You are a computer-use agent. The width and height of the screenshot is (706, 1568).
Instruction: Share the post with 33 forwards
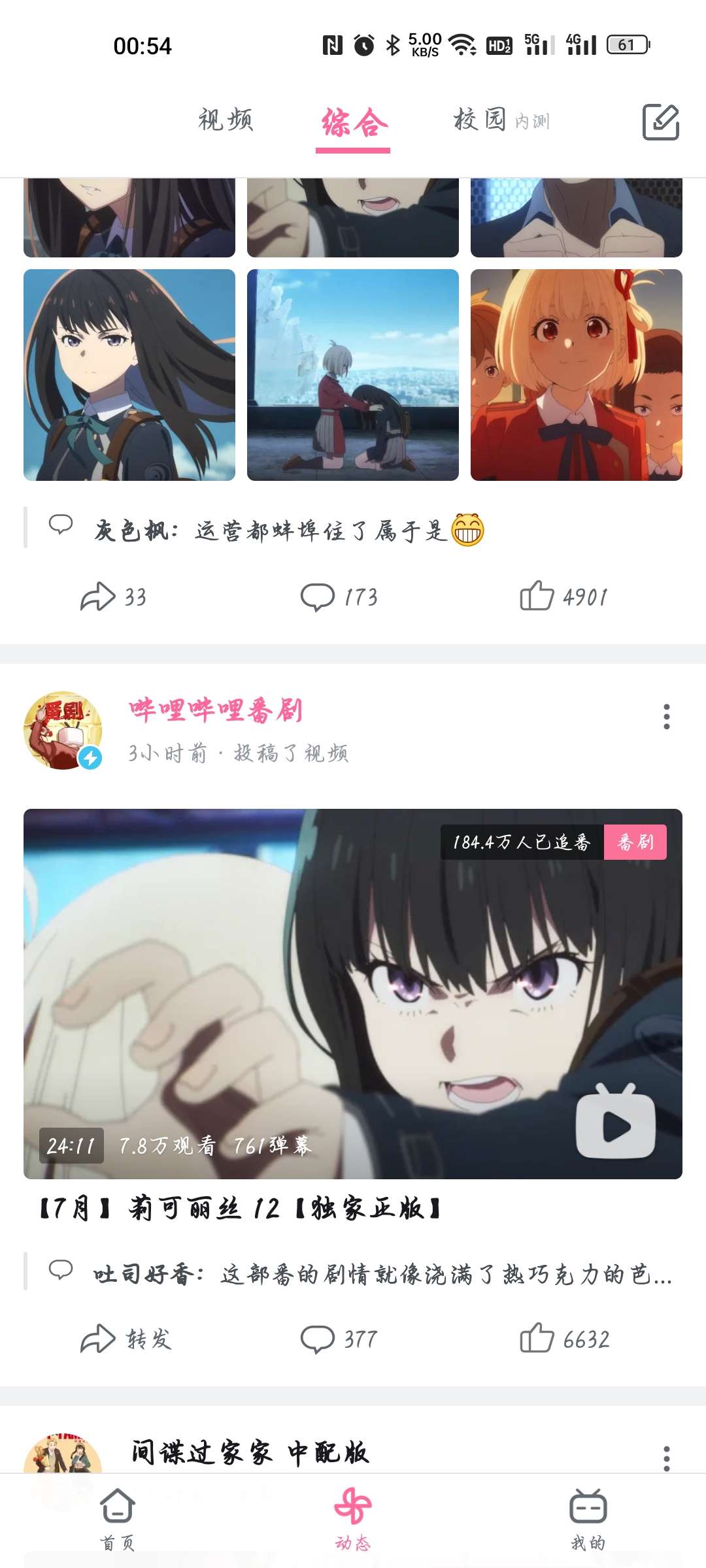pos(113,596)
